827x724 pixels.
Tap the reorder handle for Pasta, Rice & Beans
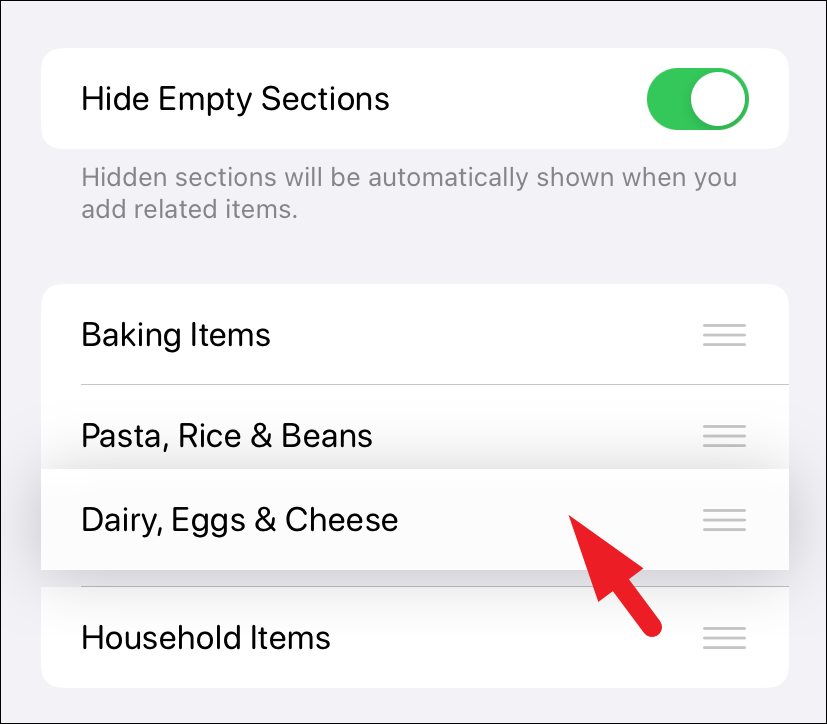pos(724,436)
